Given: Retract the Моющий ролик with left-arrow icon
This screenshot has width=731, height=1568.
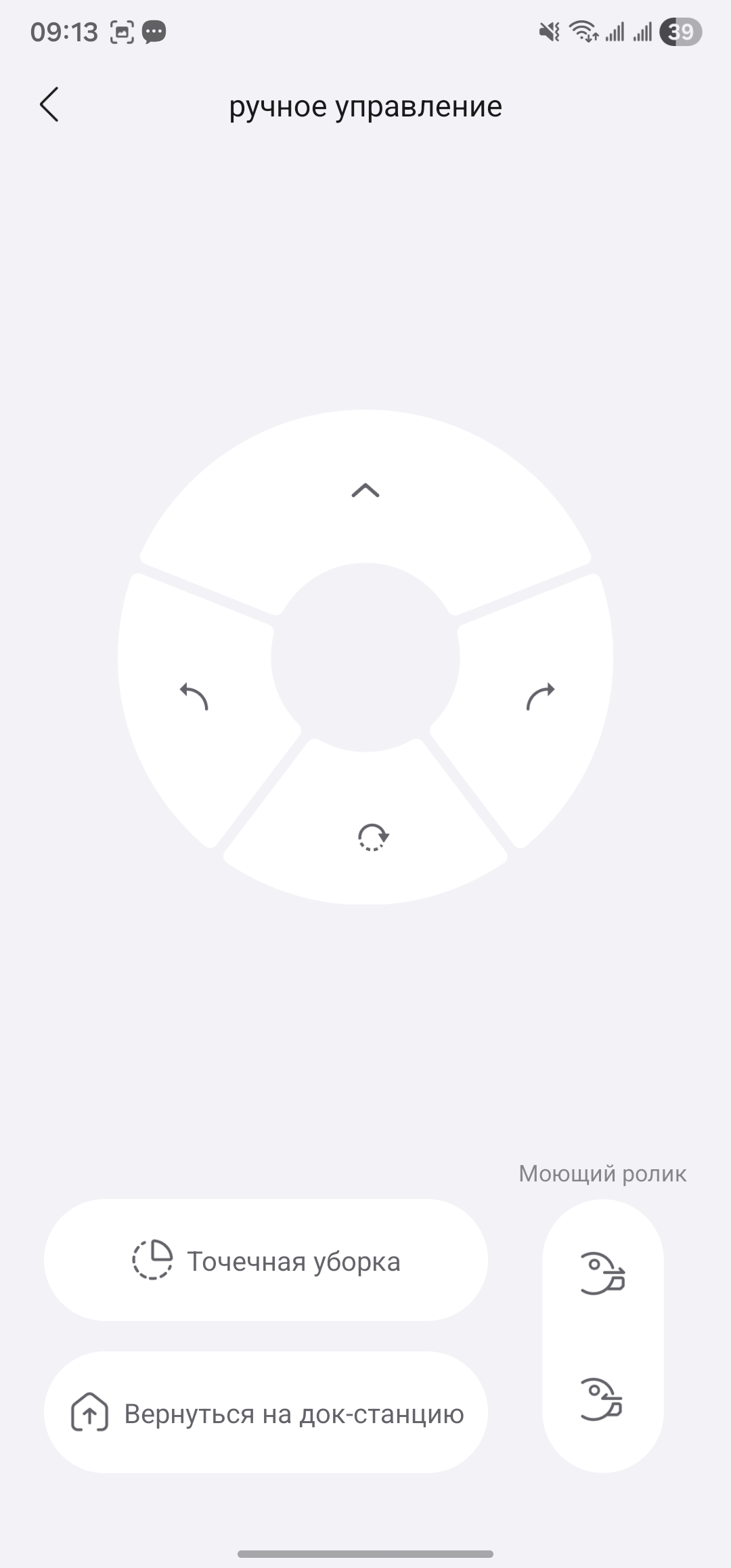Looking at the screenshot, I should point(602,1399).
